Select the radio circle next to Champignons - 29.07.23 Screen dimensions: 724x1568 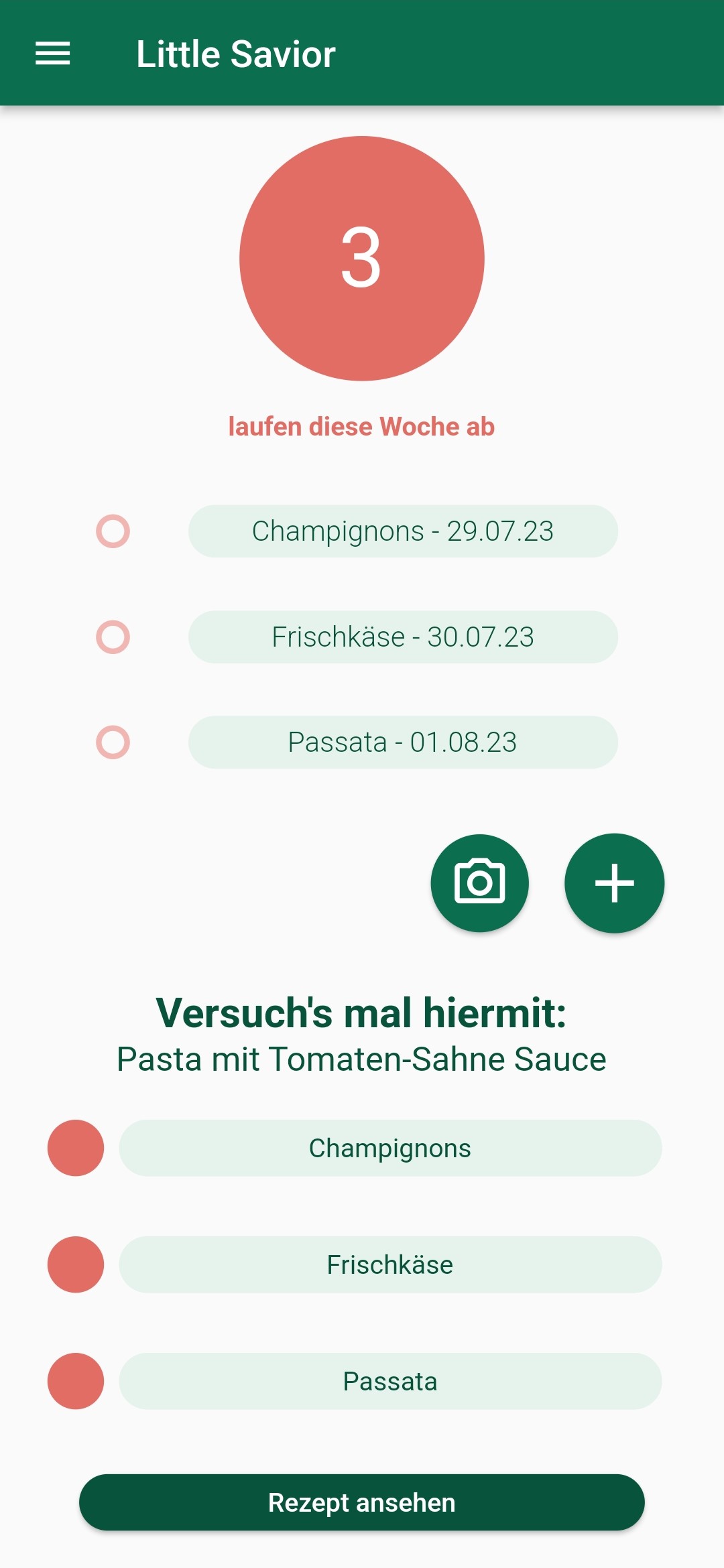tap(113, 531)
